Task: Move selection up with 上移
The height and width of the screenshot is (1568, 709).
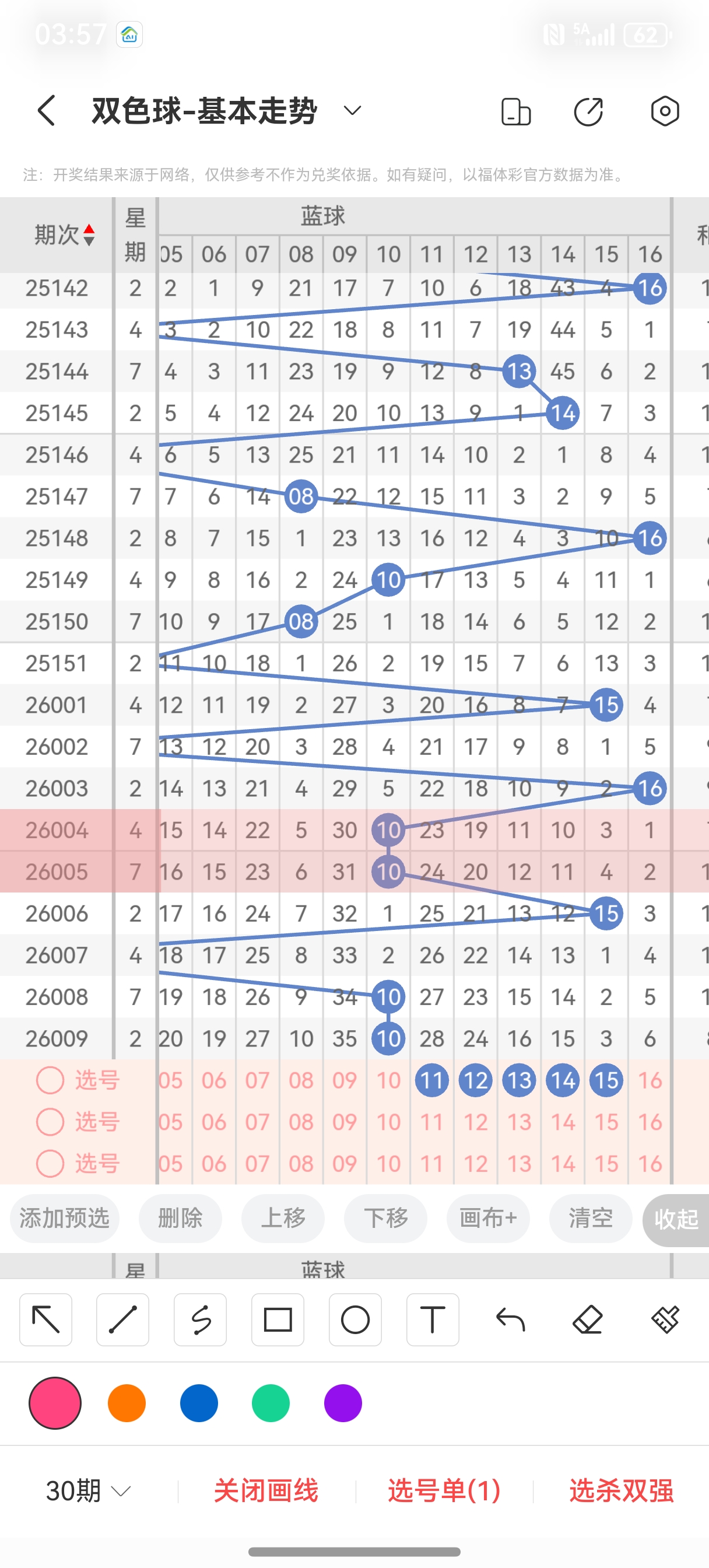Action: [x=283, y=1218]
